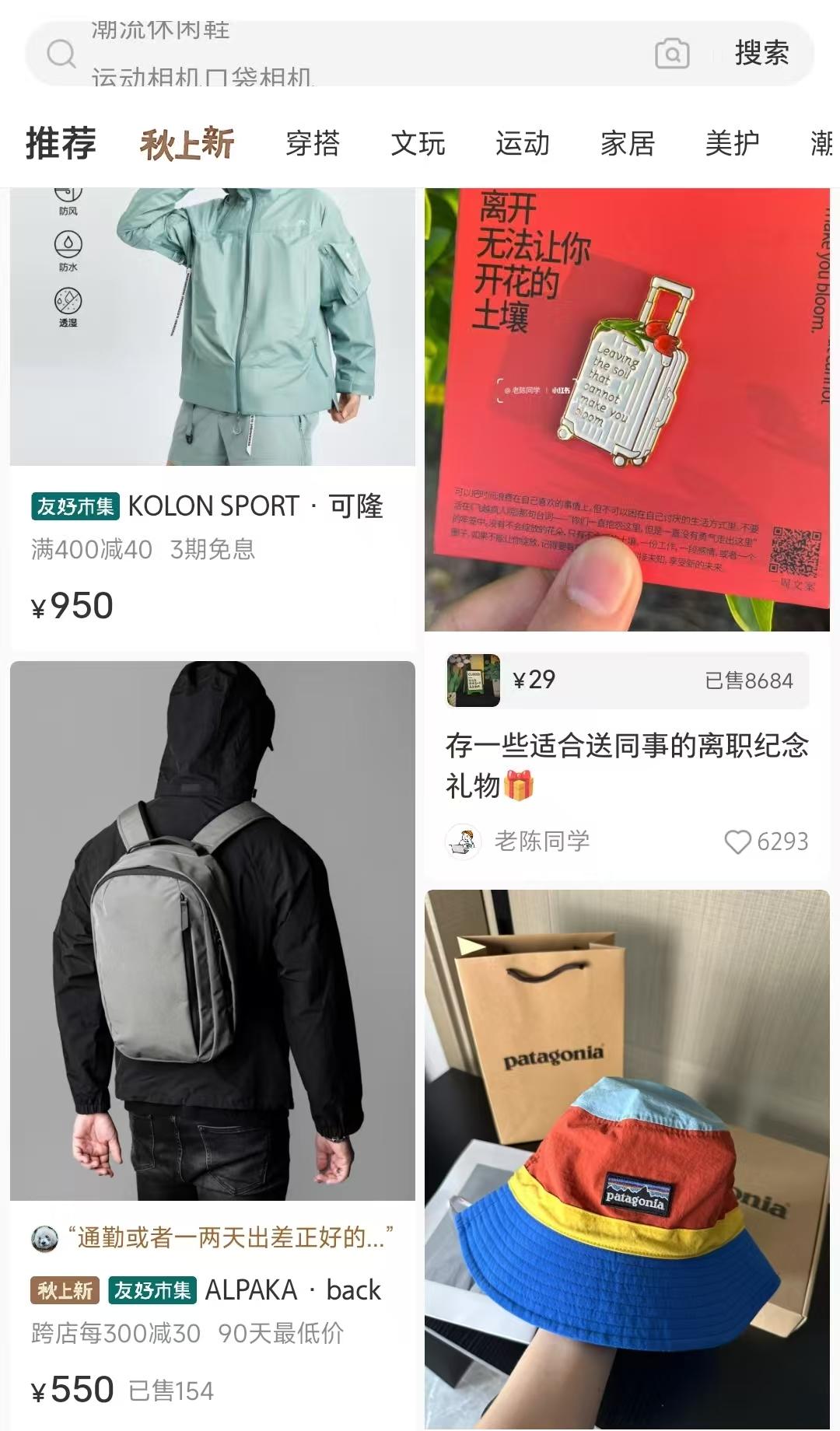Switch to the 穿搭 tab
The image size is (840, 1431).
click(x=313, y=143)
